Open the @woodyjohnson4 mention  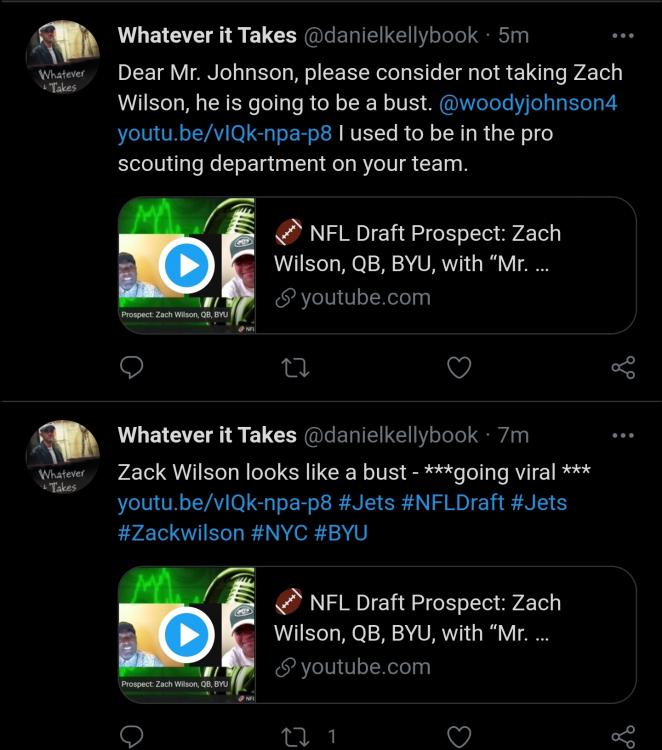[x=535, y=104]
